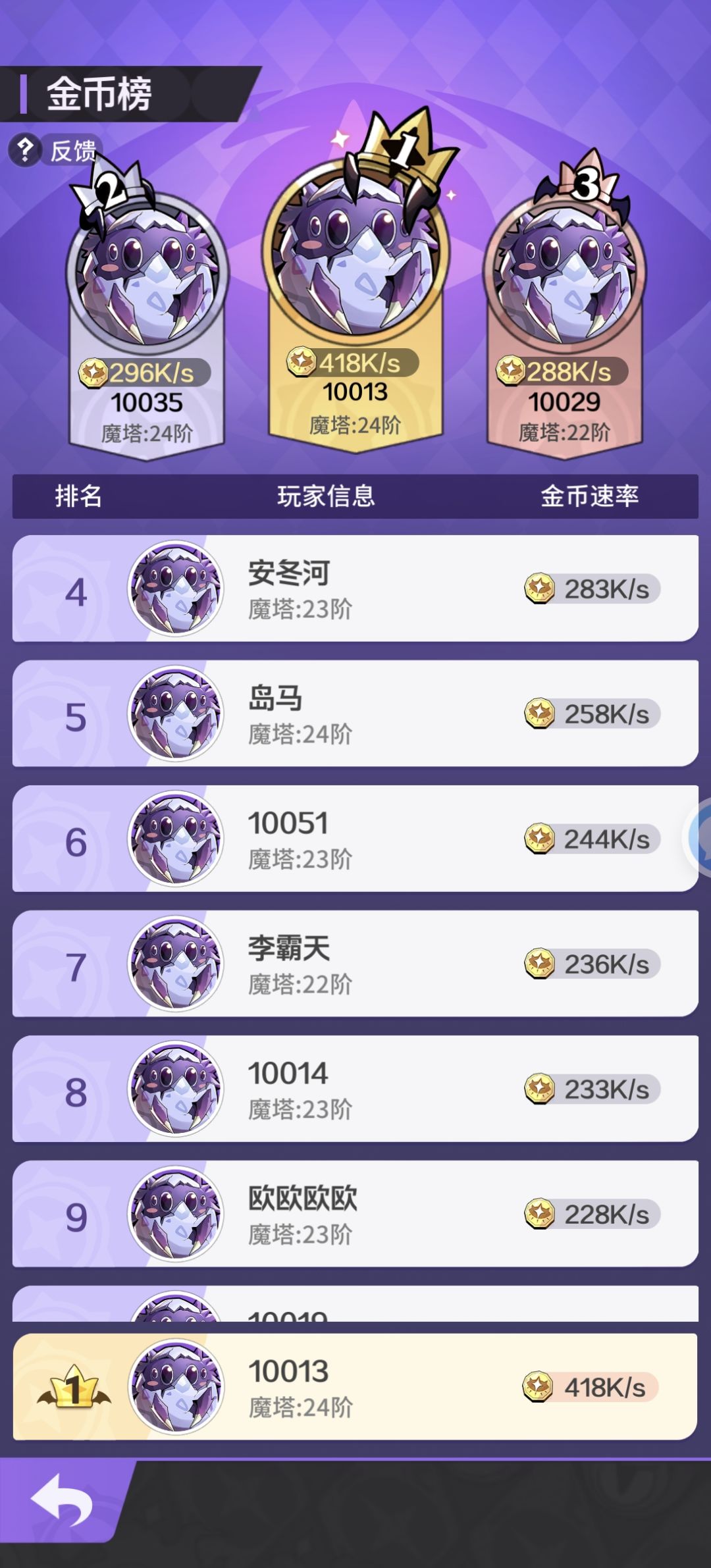The height and width of the screenshot is (1568, 711).
Task: Select the rank 6 player 10051 row
Action: (355, 839)
